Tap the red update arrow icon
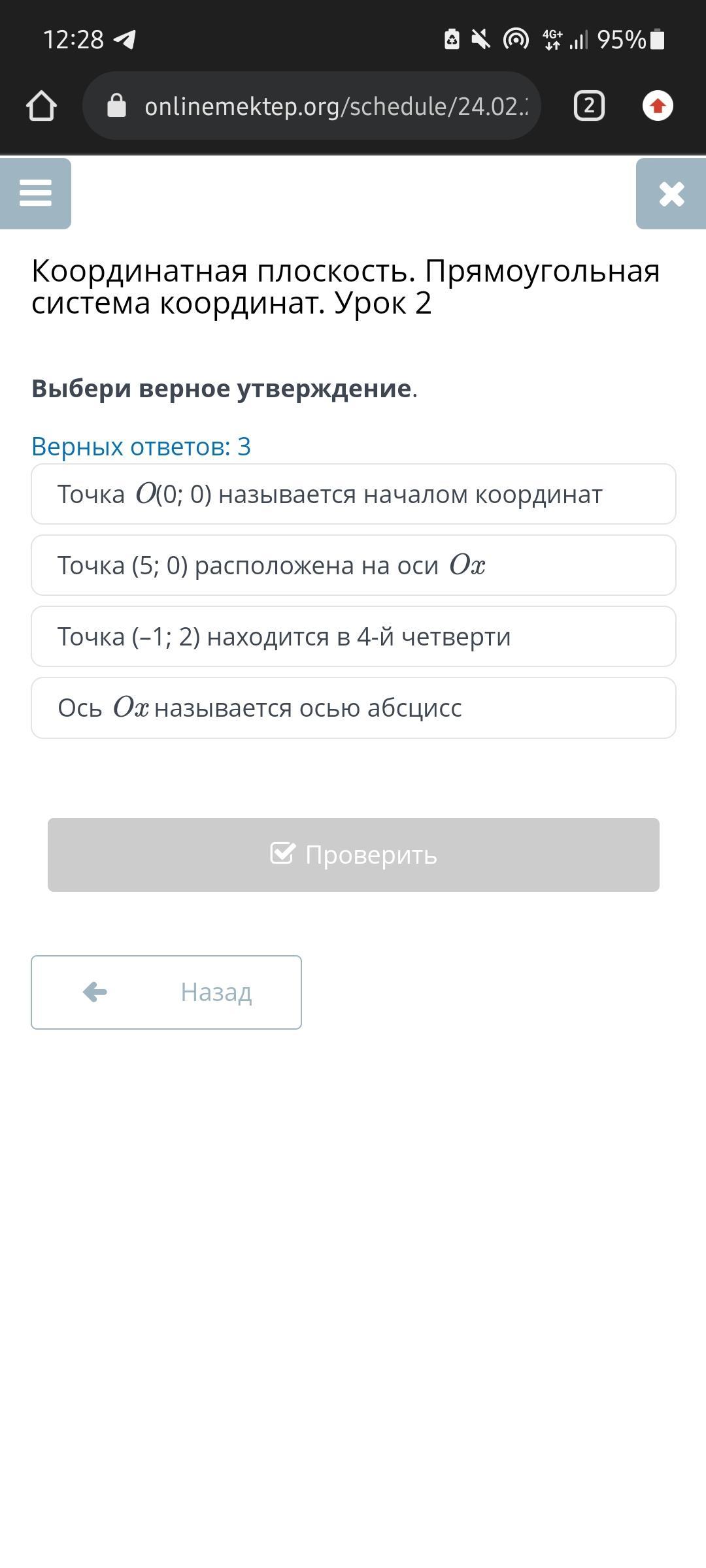The image size is (706, 1568). pyautogui.click(x=658, y=106)
